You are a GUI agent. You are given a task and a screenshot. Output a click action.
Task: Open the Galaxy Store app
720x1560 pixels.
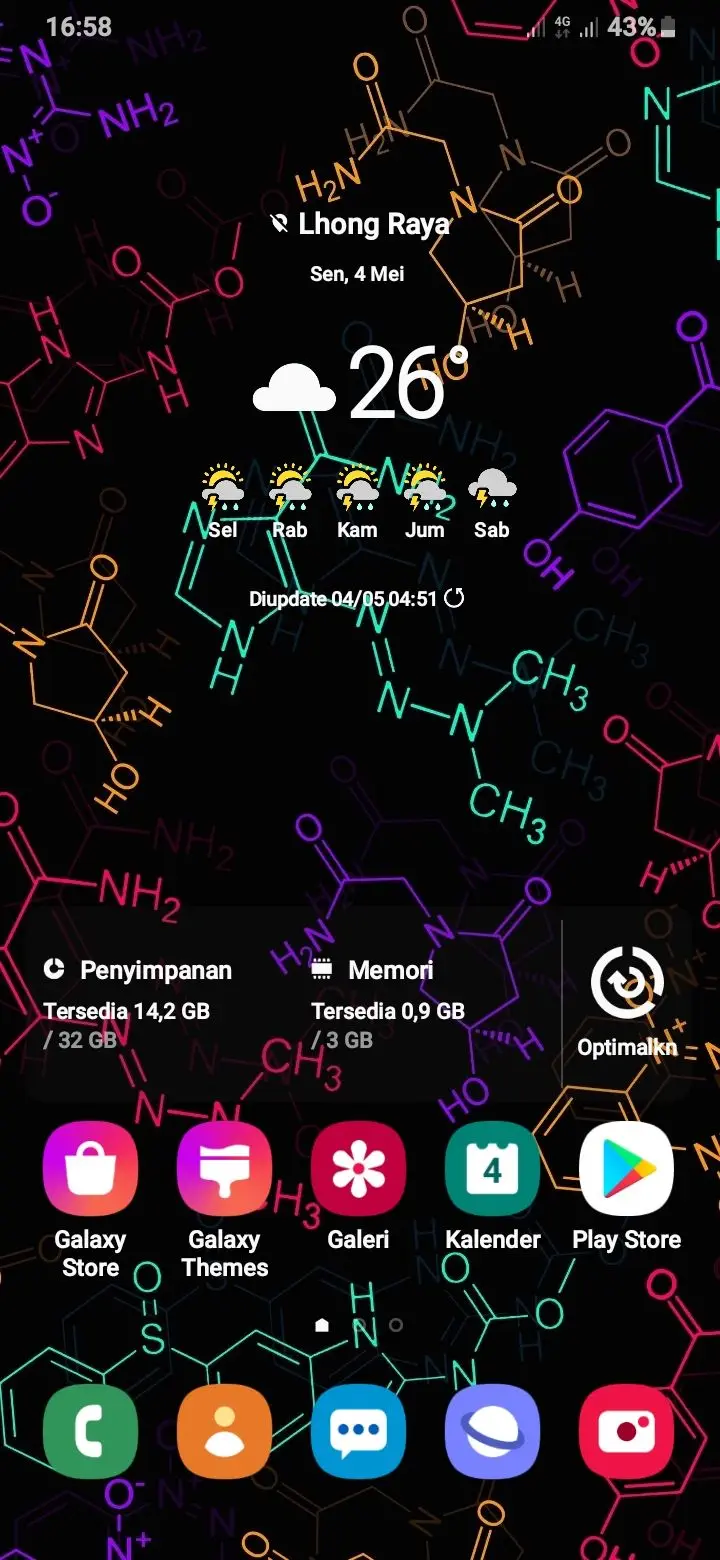click(90, 1169)
